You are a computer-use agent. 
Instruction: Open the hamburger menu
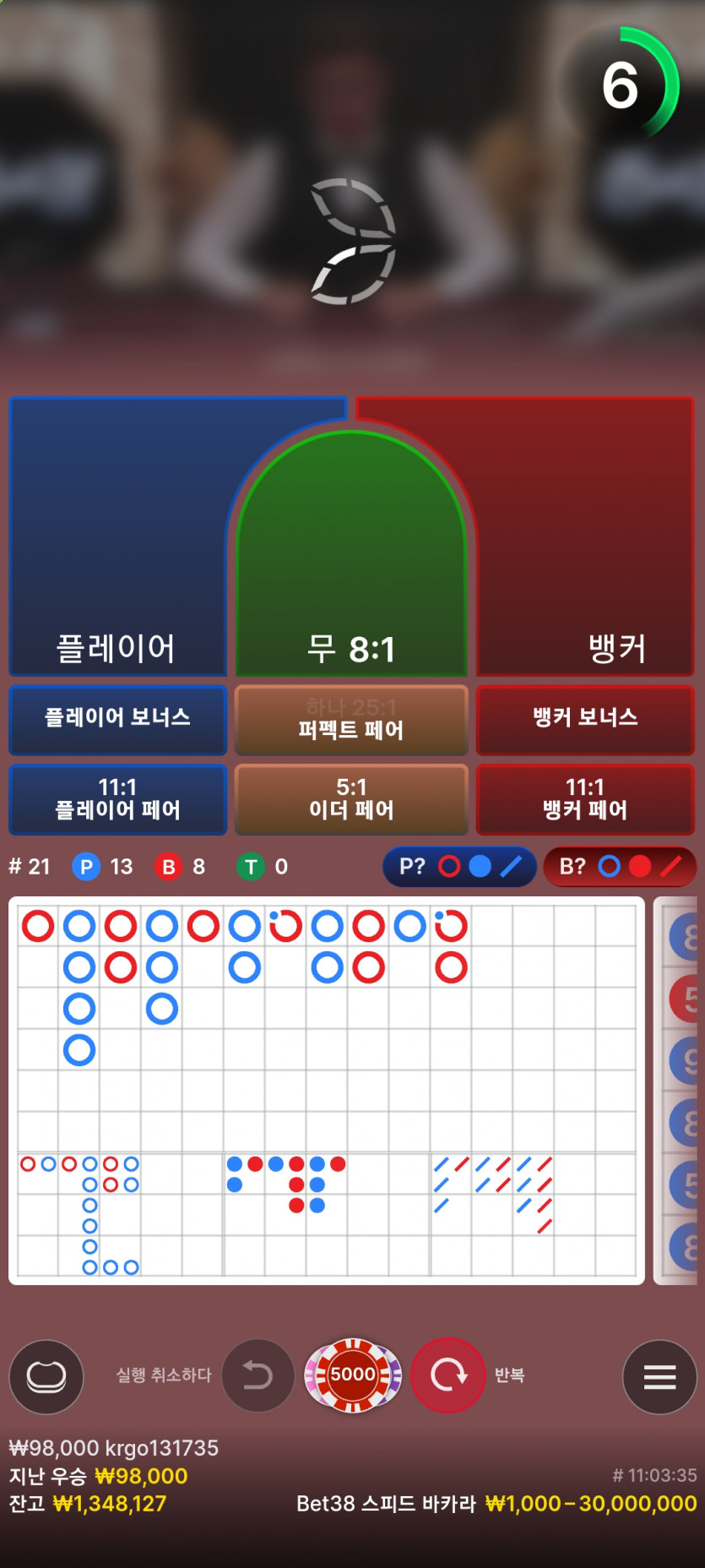coord(659,1377)
